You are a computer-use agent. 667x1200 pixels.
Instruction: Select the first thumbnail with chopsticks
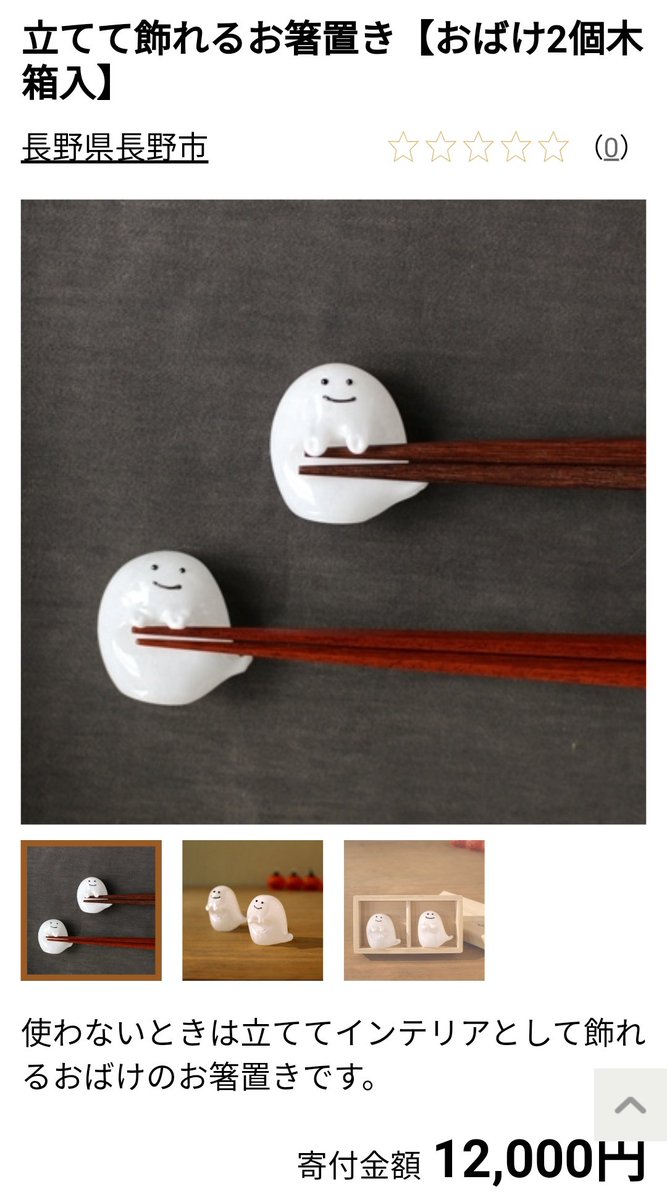(91, 910)
